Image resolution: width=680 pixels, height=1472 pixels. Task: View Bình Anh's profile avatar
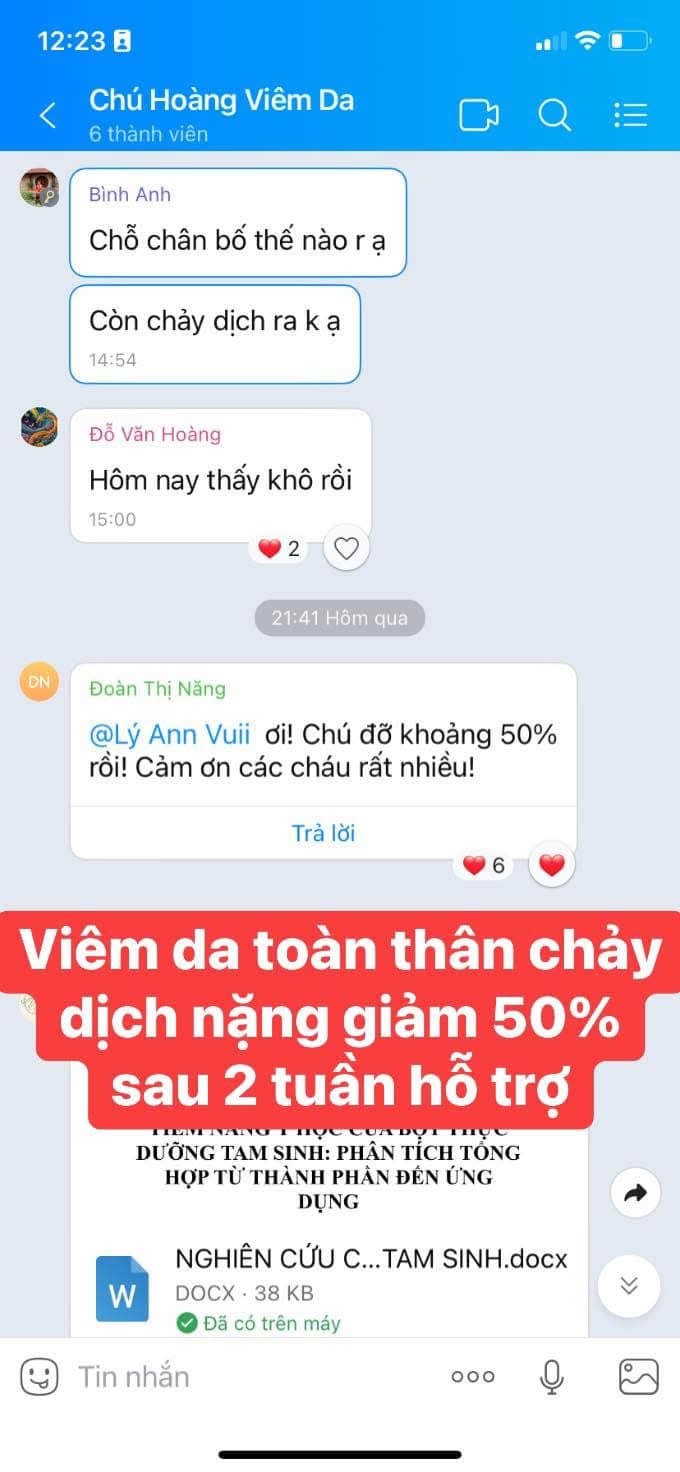coord(39,188)
